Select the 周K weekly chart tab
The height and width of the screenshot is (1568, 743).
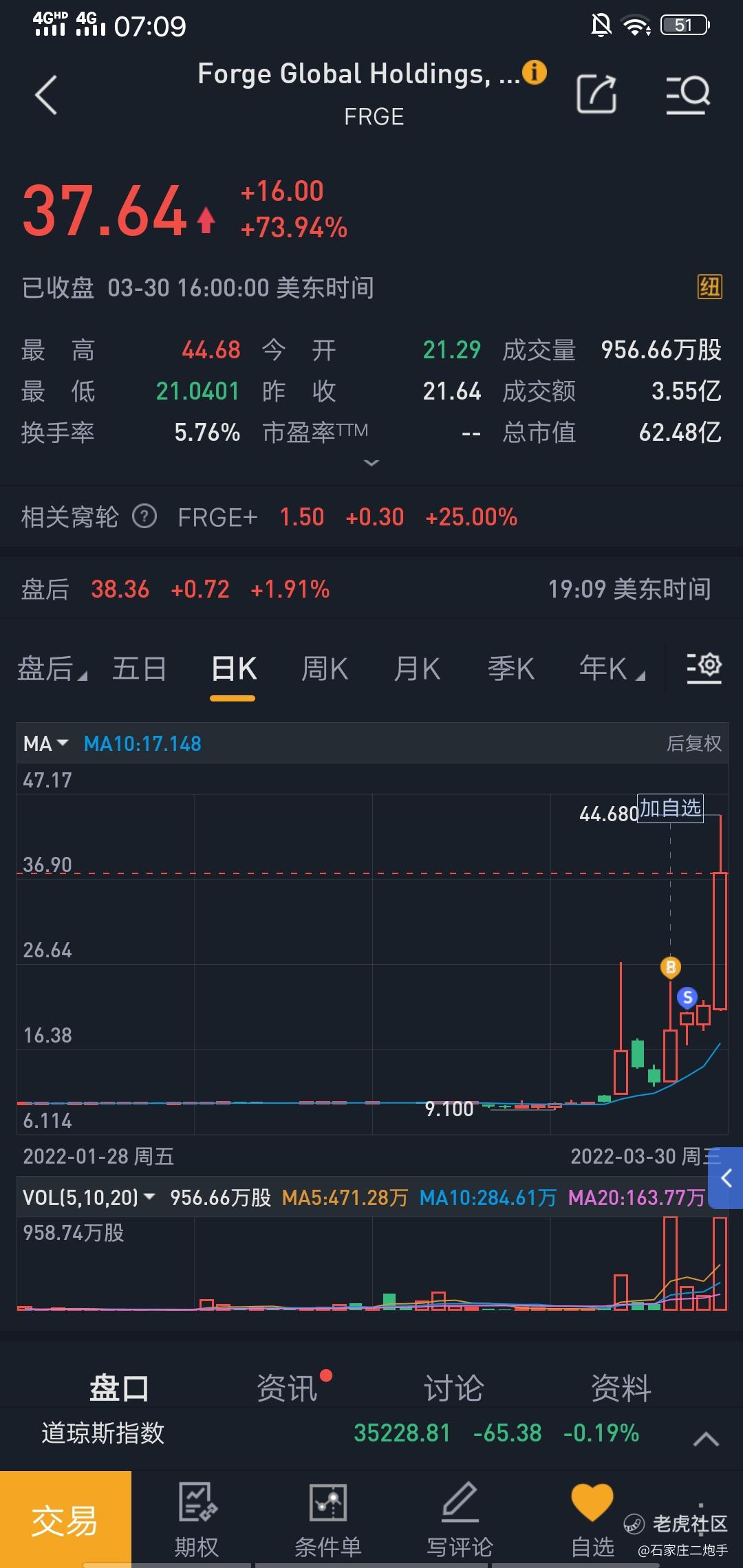tap(325, 668)
